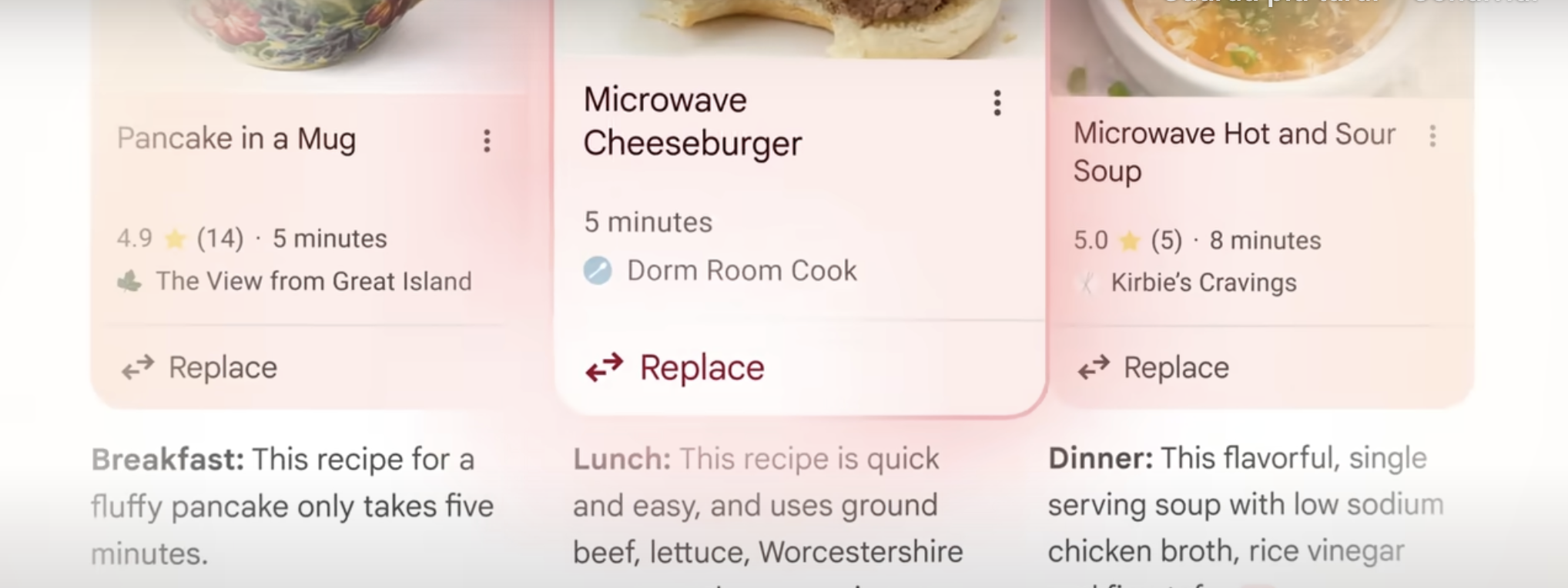Replace the Microwave Cheeseburger recipe
The width and height of the screenshot is (1568, 588).
click(x=675, y=368)
